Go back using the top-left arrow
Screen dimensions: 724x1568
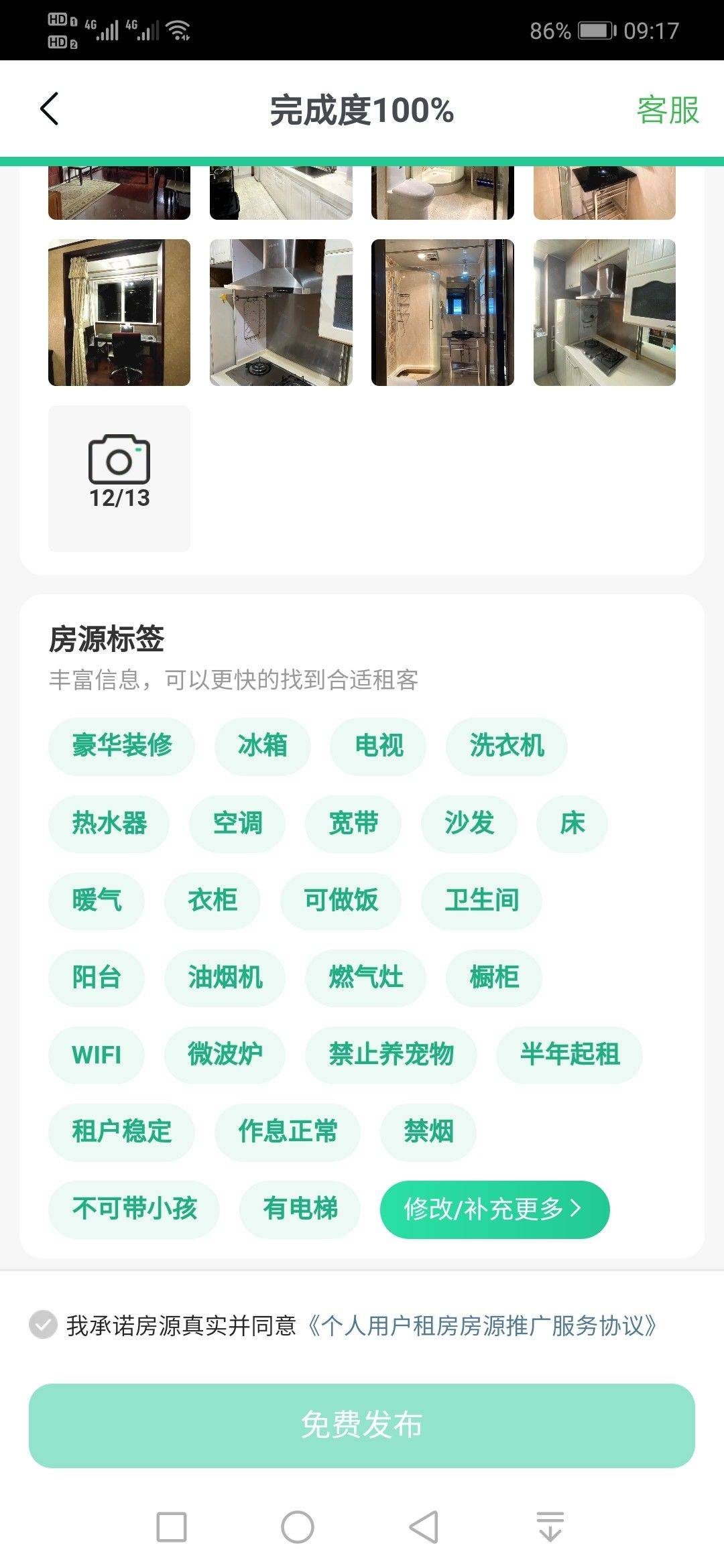tap(50, 109)
